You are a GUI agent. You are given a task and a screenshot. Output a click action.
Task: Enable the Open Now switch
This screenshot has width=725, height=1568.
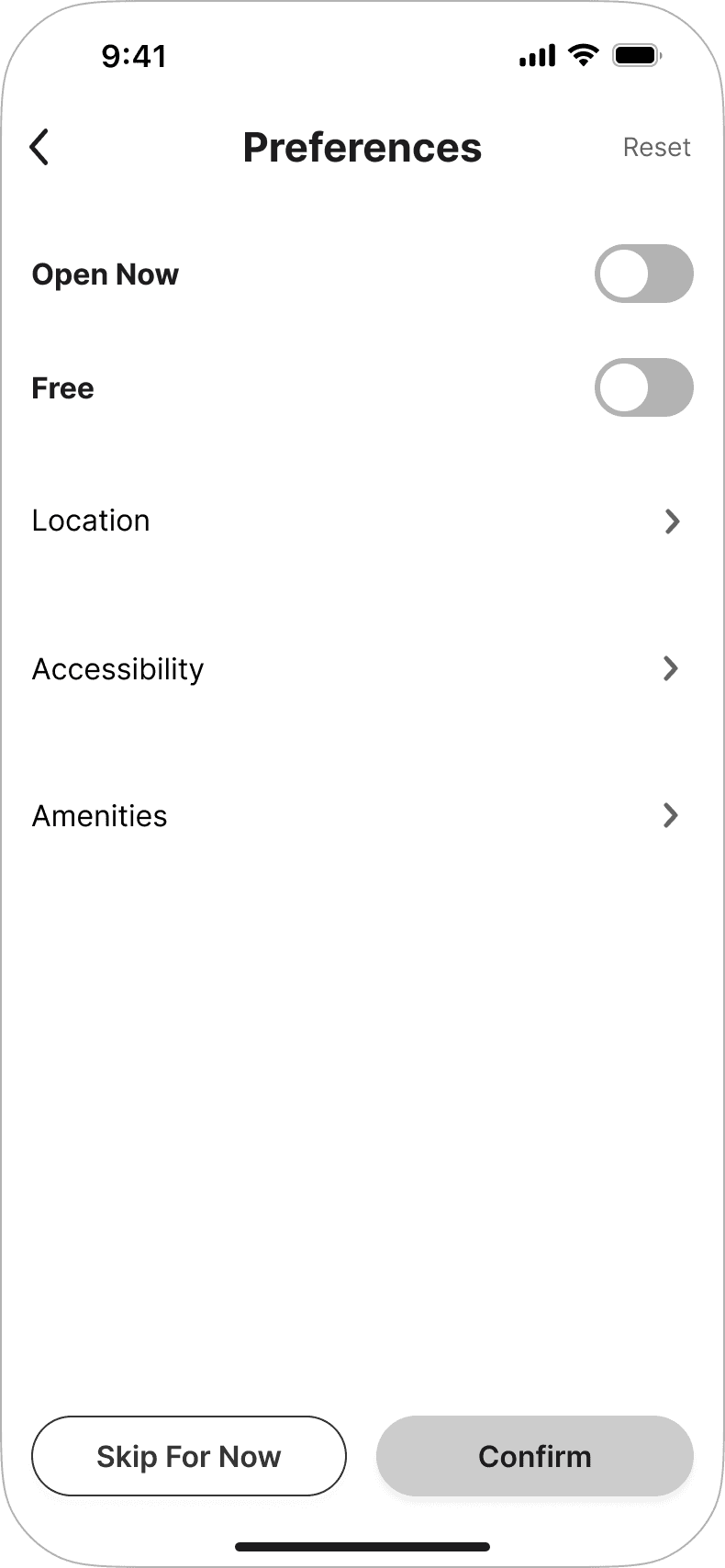[643, 274]
